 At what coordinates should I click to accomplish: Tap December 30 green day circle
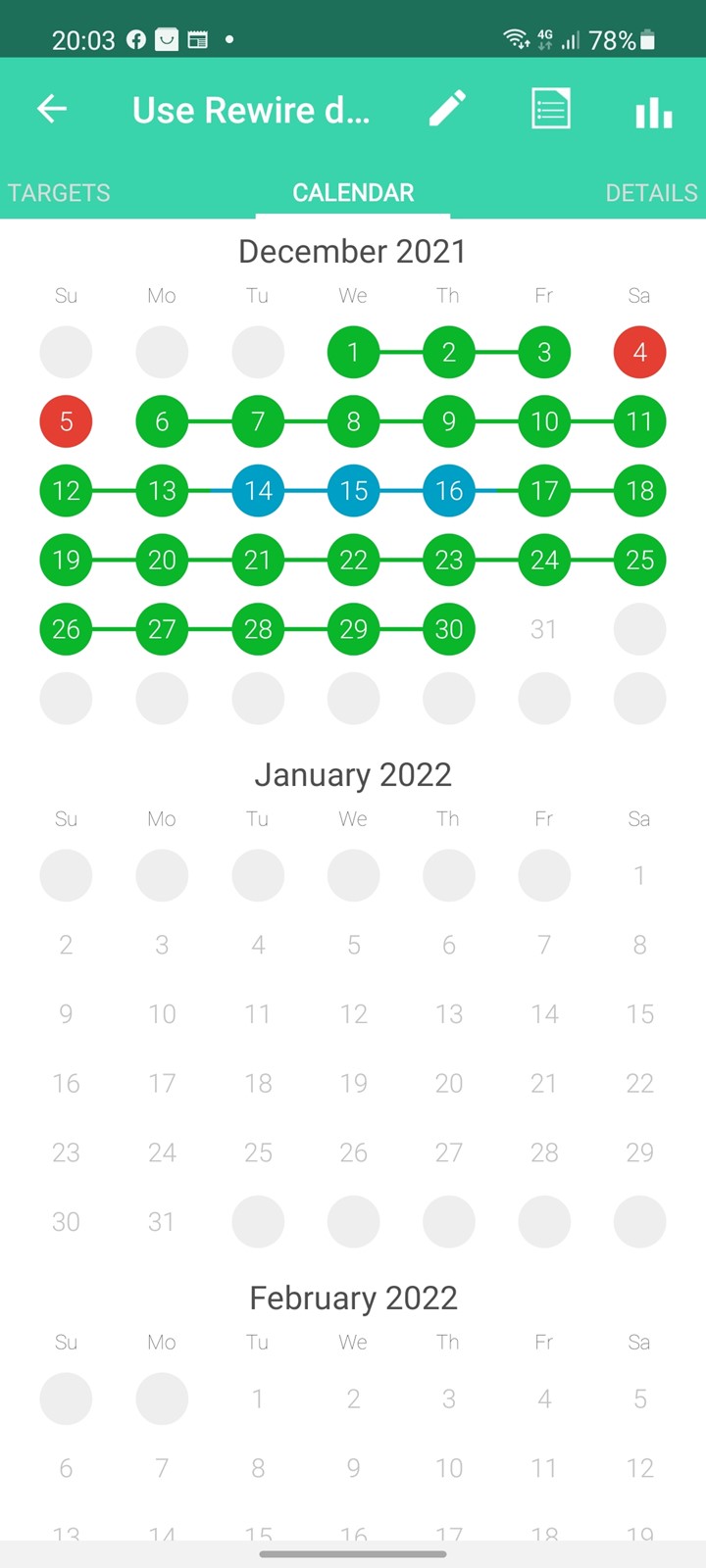point(449,629)
